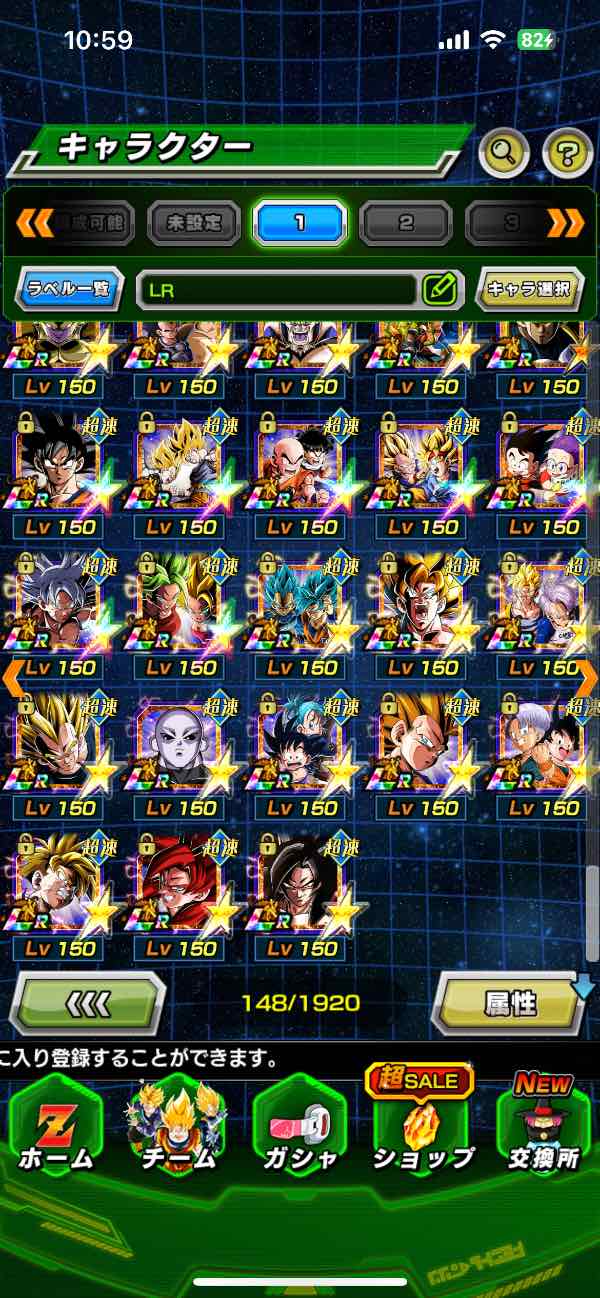The image size is (600, 1298).
Task: Edit the LR label name
Action: [439, 290]
